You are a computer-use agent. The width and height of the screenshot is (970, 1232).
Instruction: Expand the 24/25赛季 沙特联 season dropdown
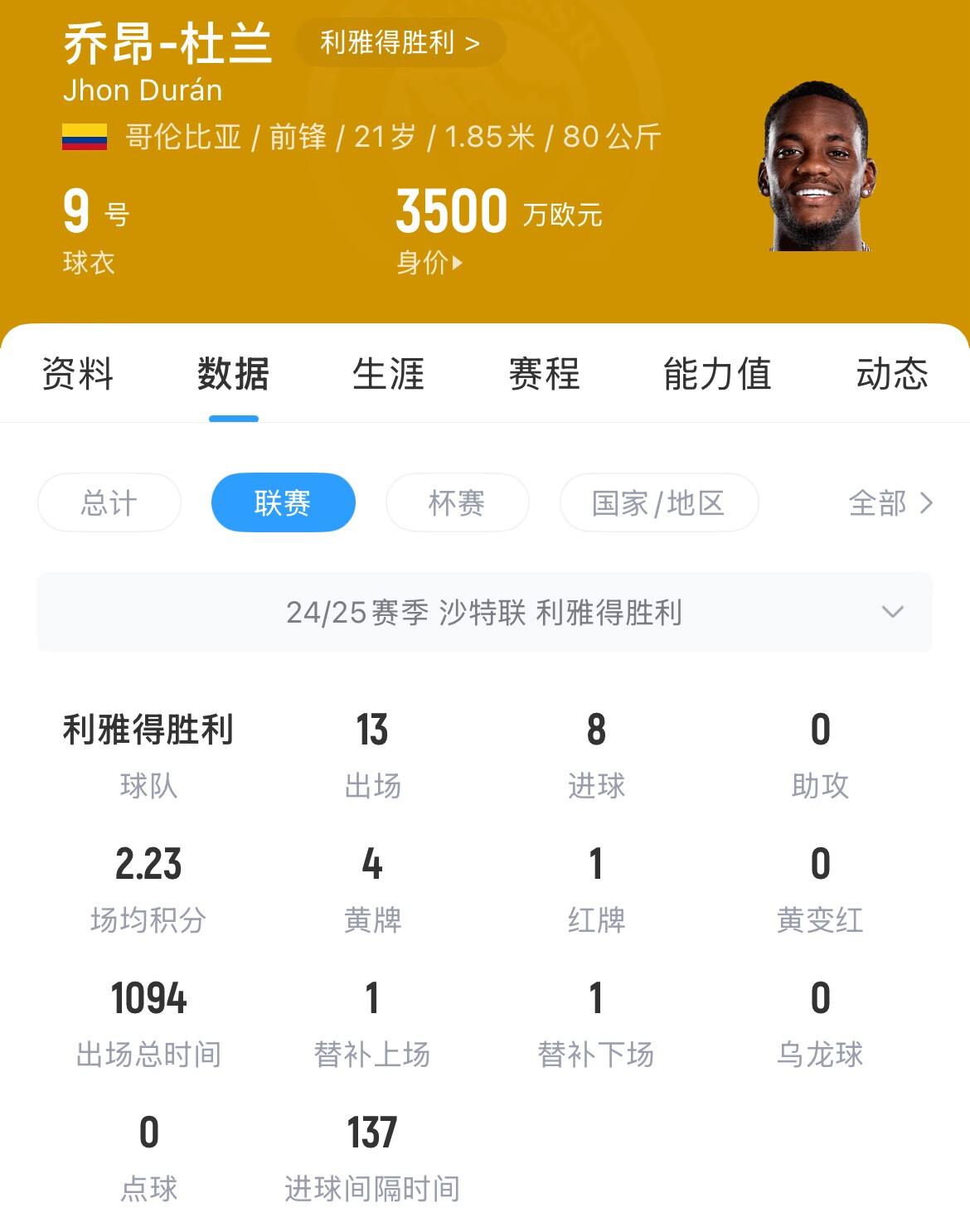click(x=484, y=613)
